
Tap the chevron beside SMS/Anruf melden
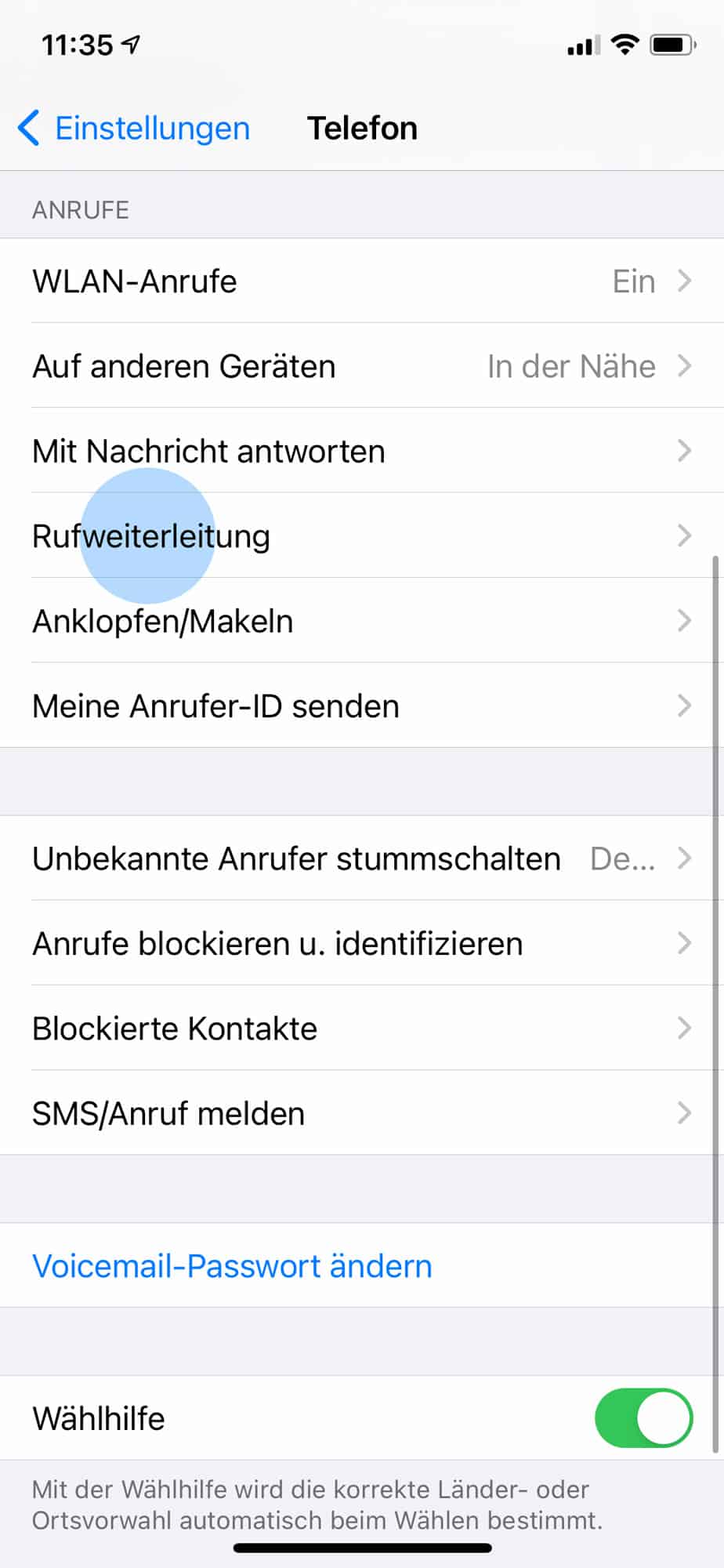pos(684,1112)
